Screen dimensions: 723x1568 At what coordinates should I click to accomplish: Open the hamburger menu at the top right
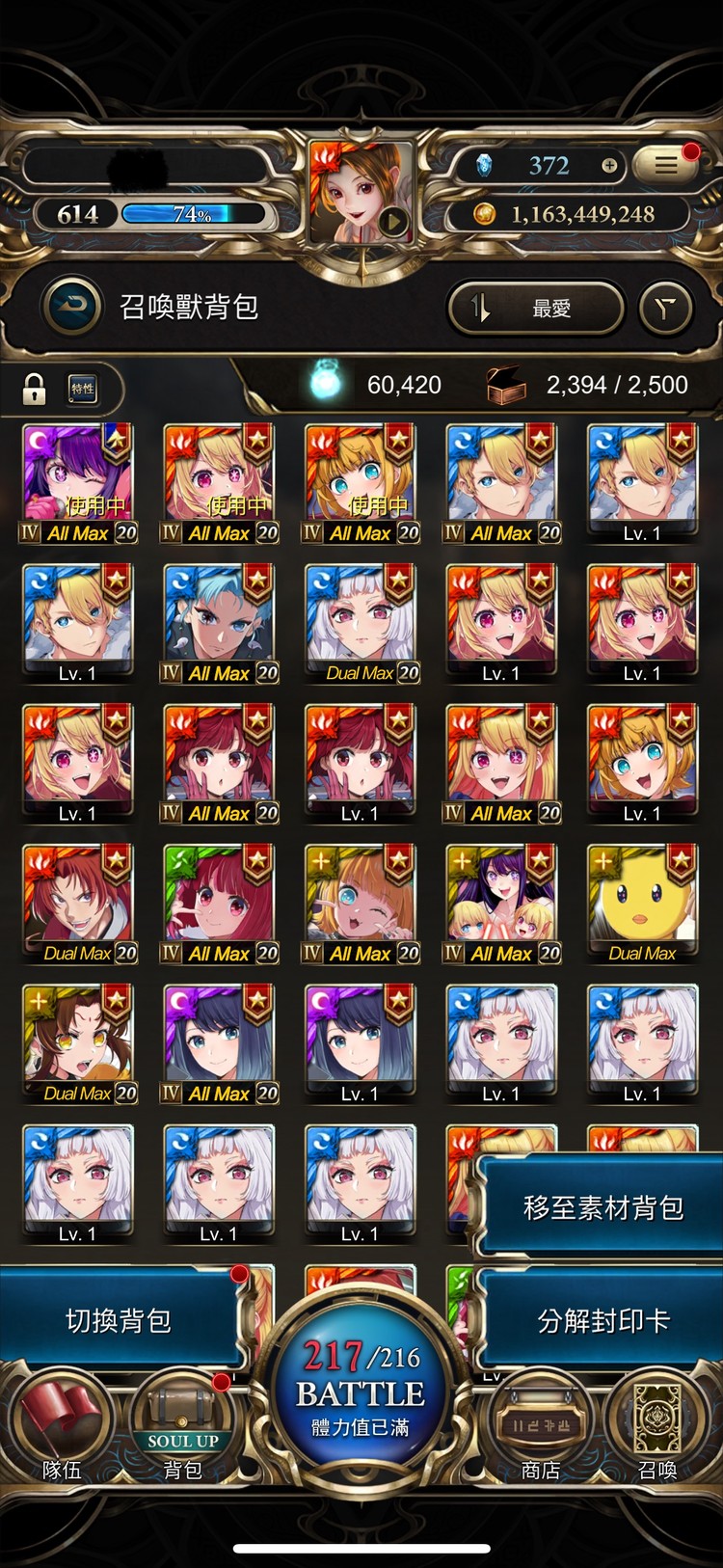(666, 165)
